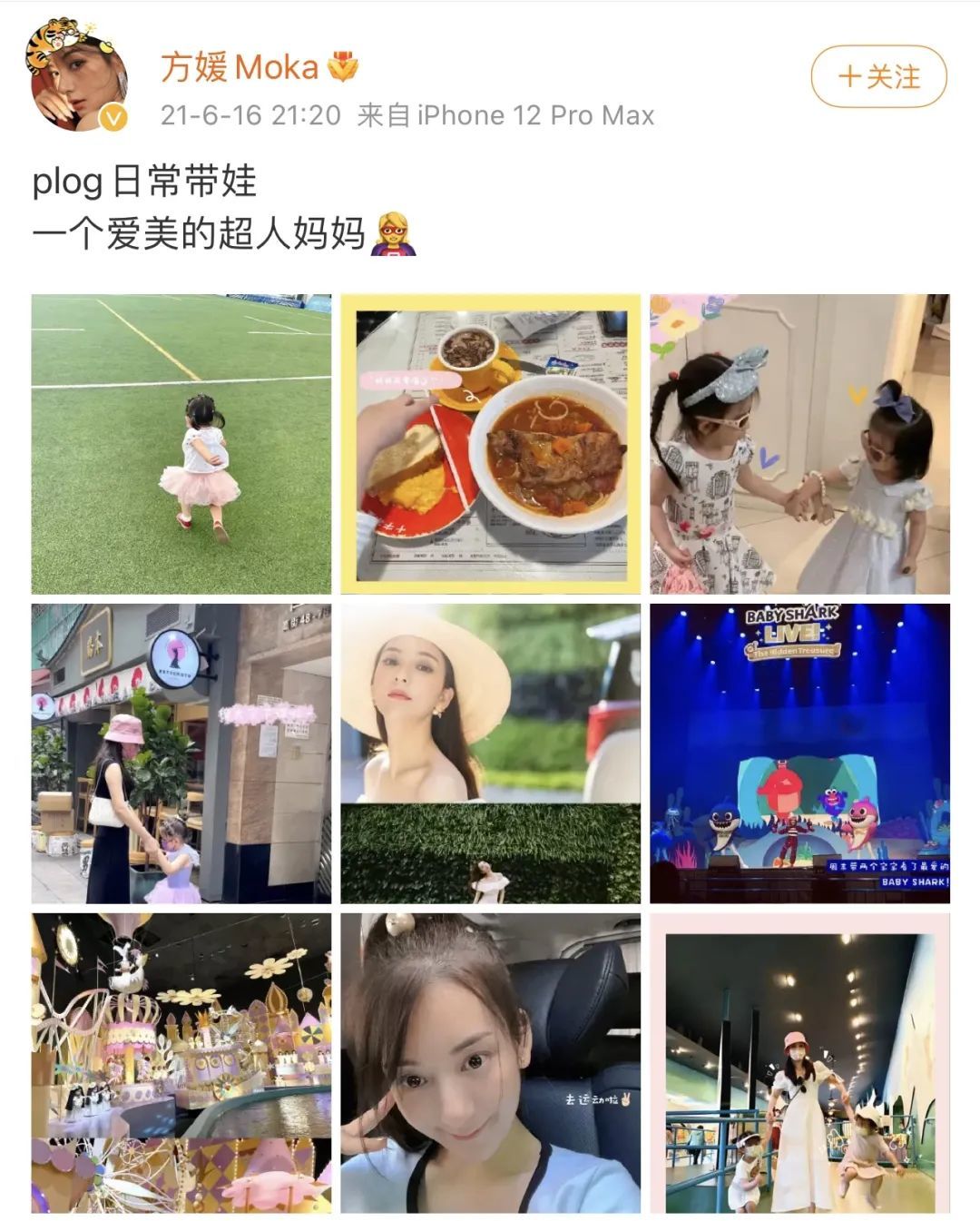Open the portrait photo with the straw hat

[490, 753]
